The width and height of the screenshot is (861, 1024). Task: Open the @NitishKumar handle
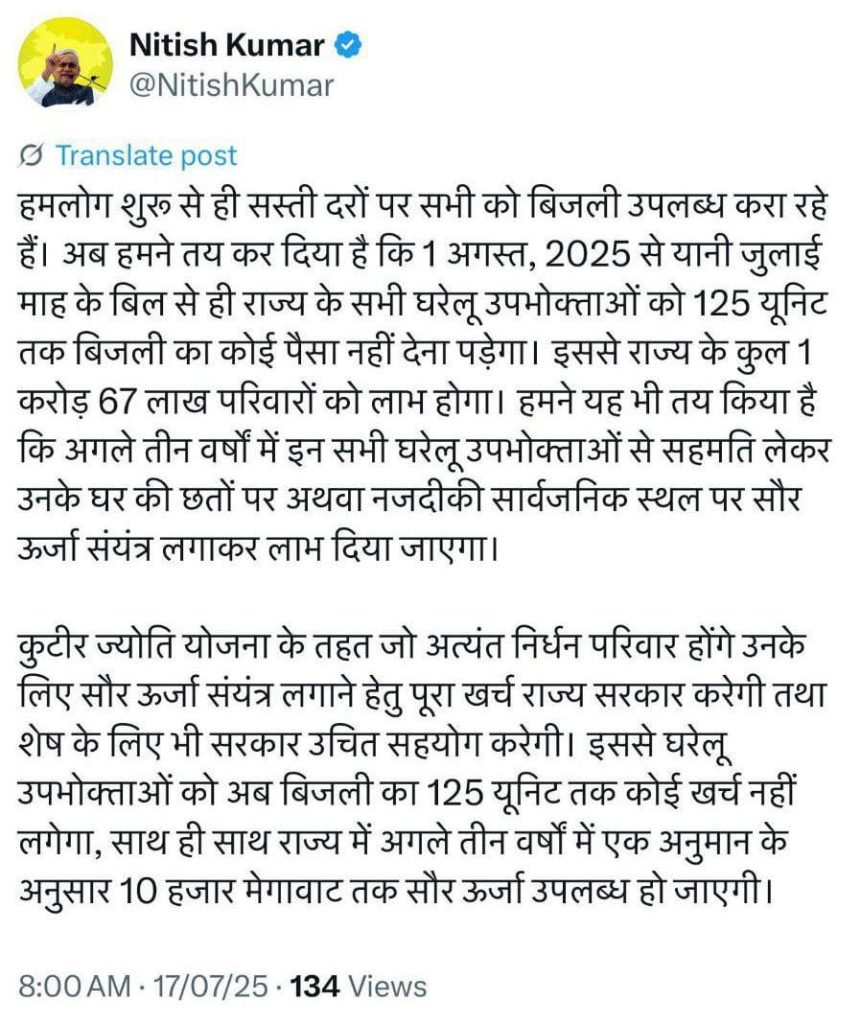click(x=232, y=85)
